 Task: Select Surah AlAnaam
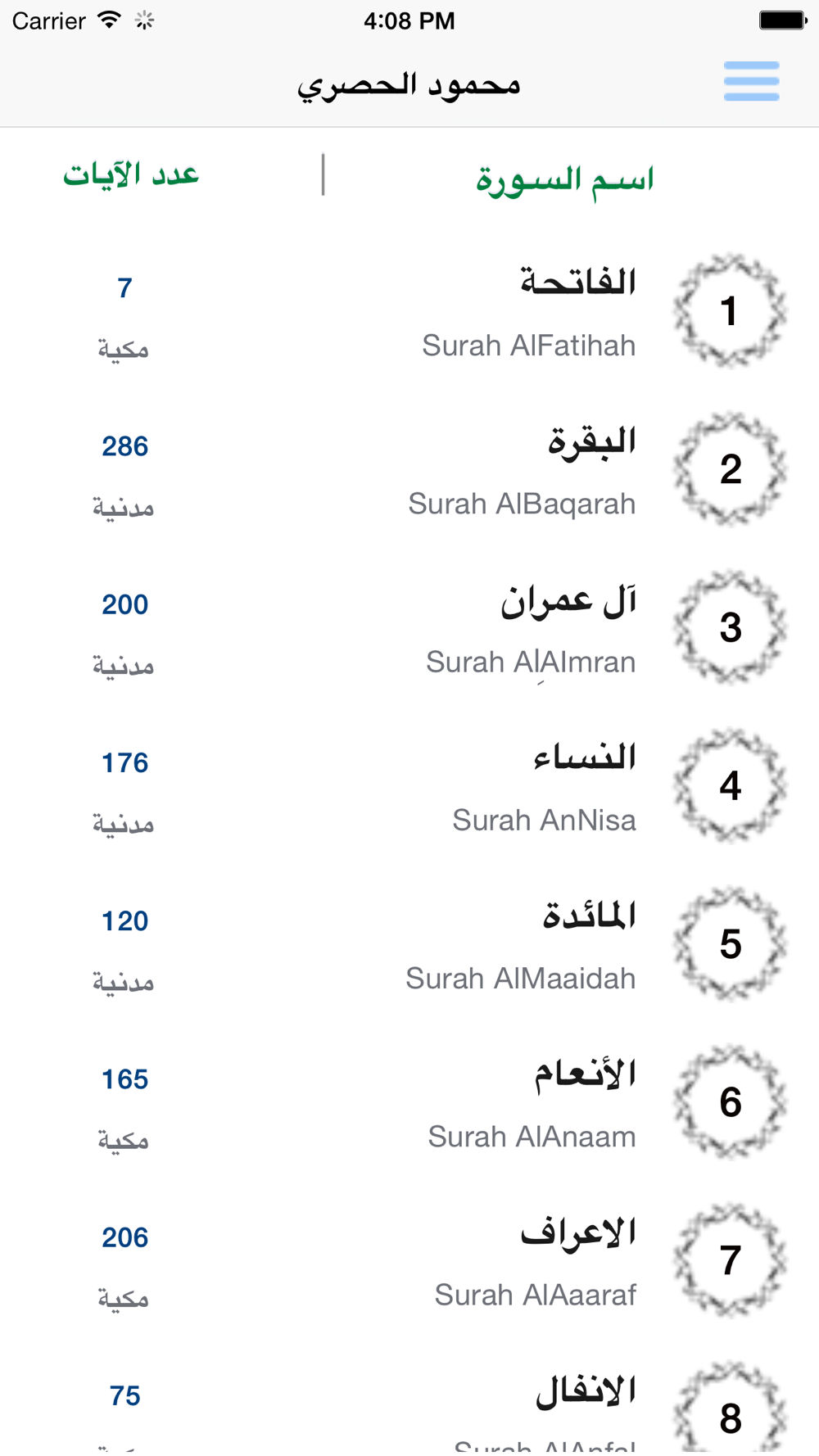click(x=409, y=1101)
